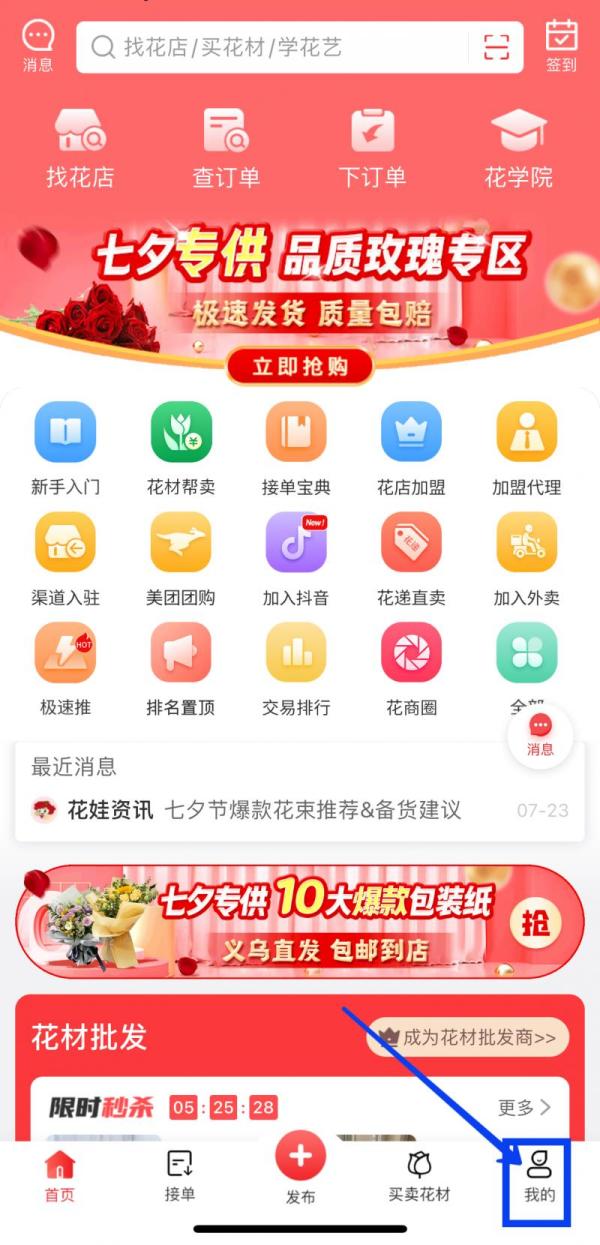Open 下订单 to place an order
This screenshot has width=600, height=1245.
372,148
